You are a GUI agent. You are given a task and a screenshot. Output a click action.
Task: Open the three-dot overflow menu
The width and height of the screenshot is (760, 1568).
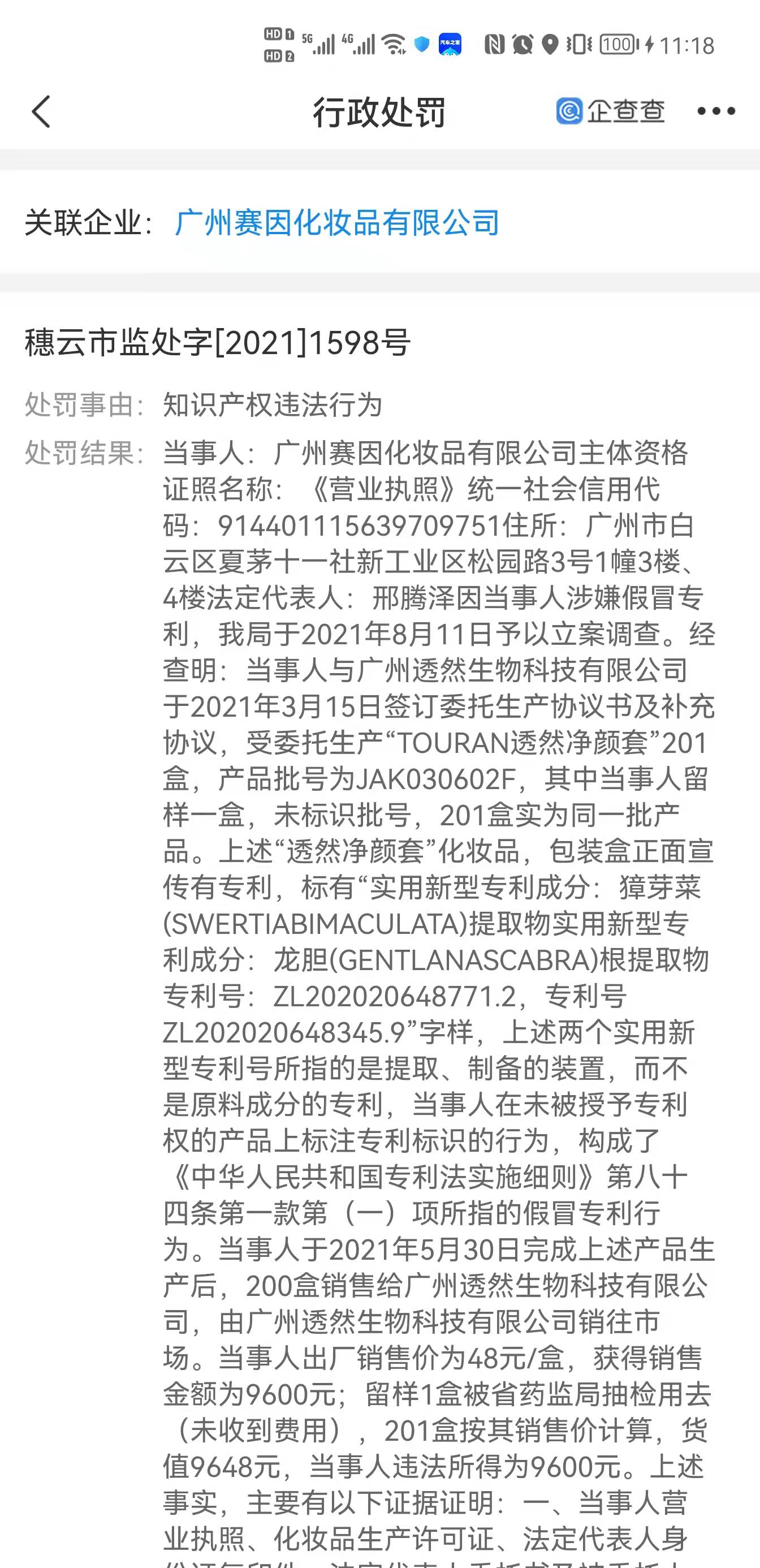[x=715, y=111]
